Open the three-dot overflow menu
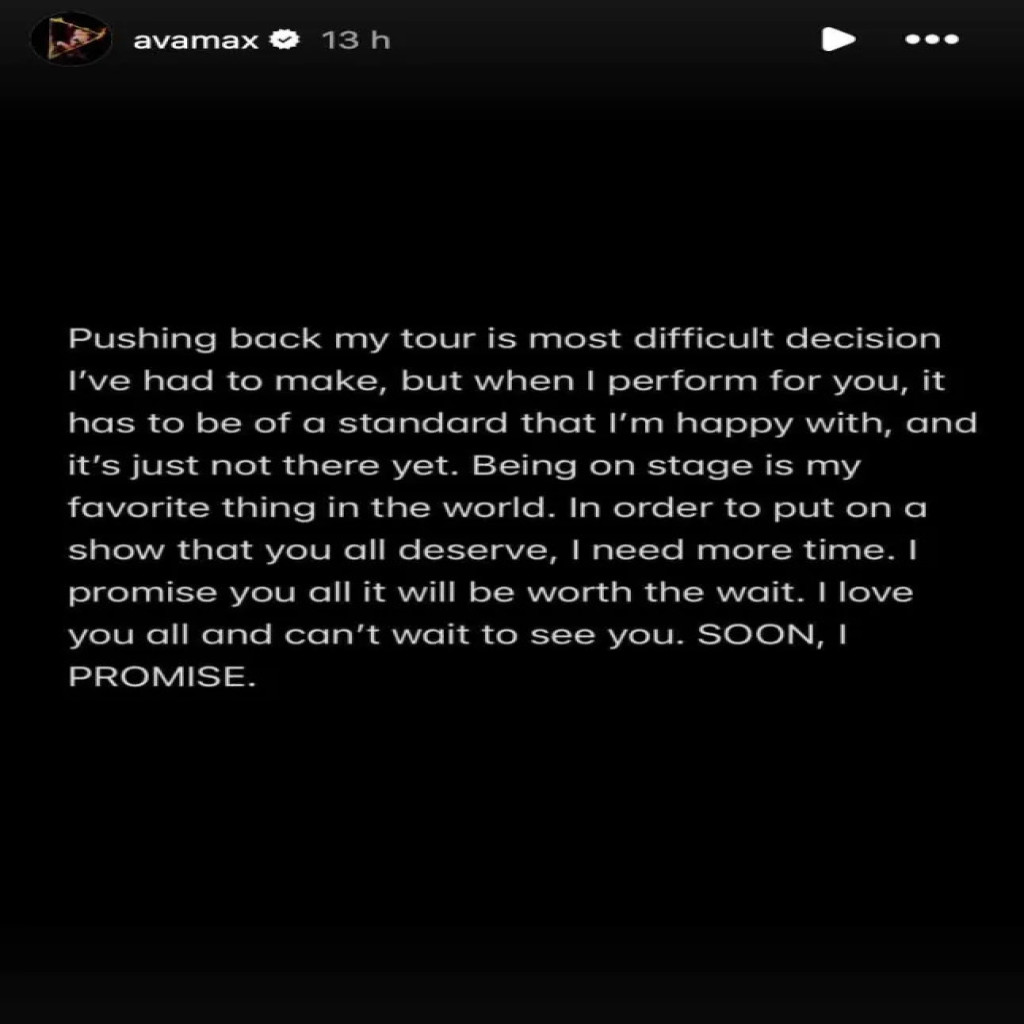 pyautogui.click(x=931, y=39)
